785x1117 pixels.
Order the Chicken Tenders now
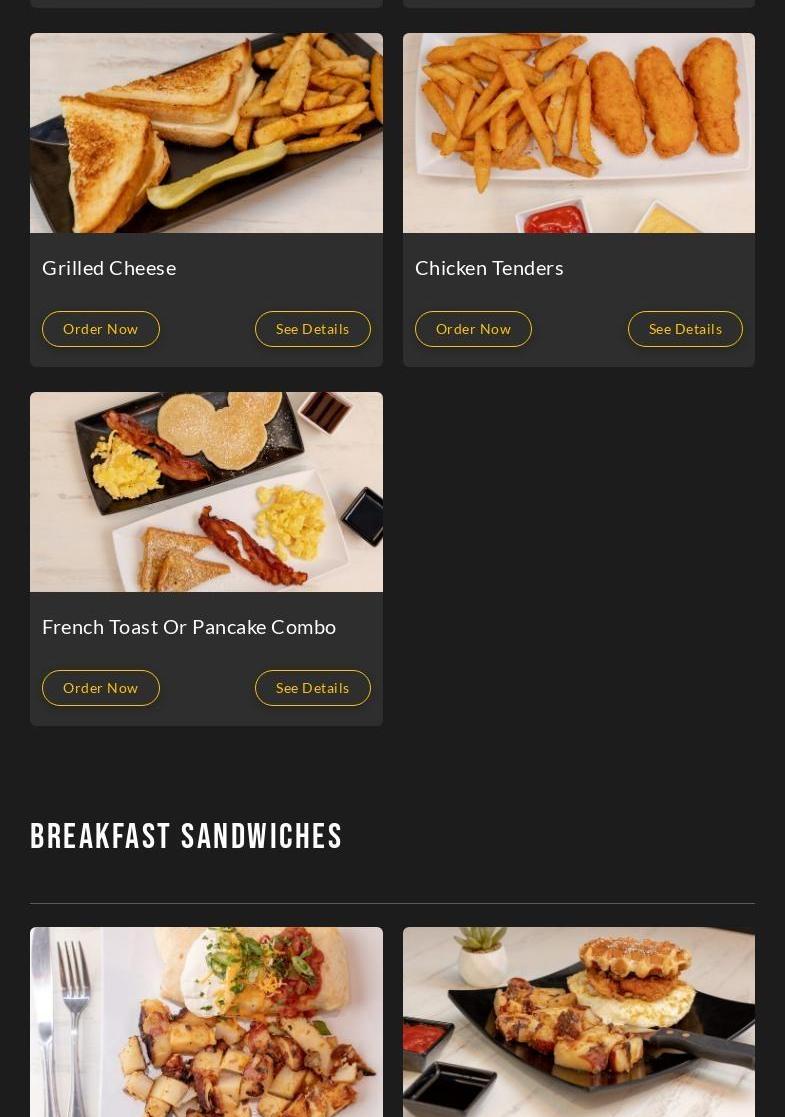(473, 329)
